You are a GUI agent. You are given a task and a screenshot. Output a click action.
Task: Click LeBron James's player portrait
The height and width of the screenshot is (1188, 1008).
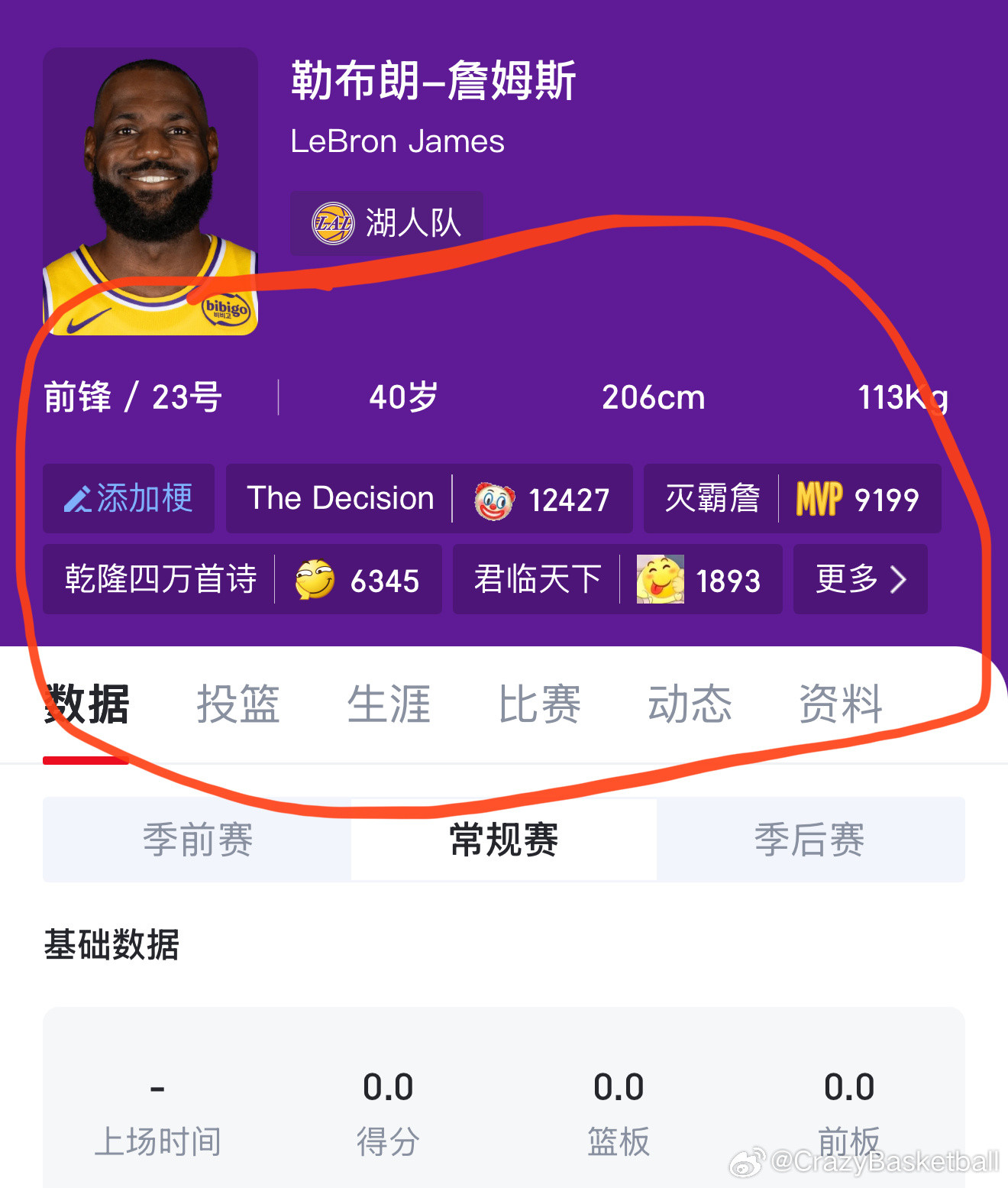(150, 191)
